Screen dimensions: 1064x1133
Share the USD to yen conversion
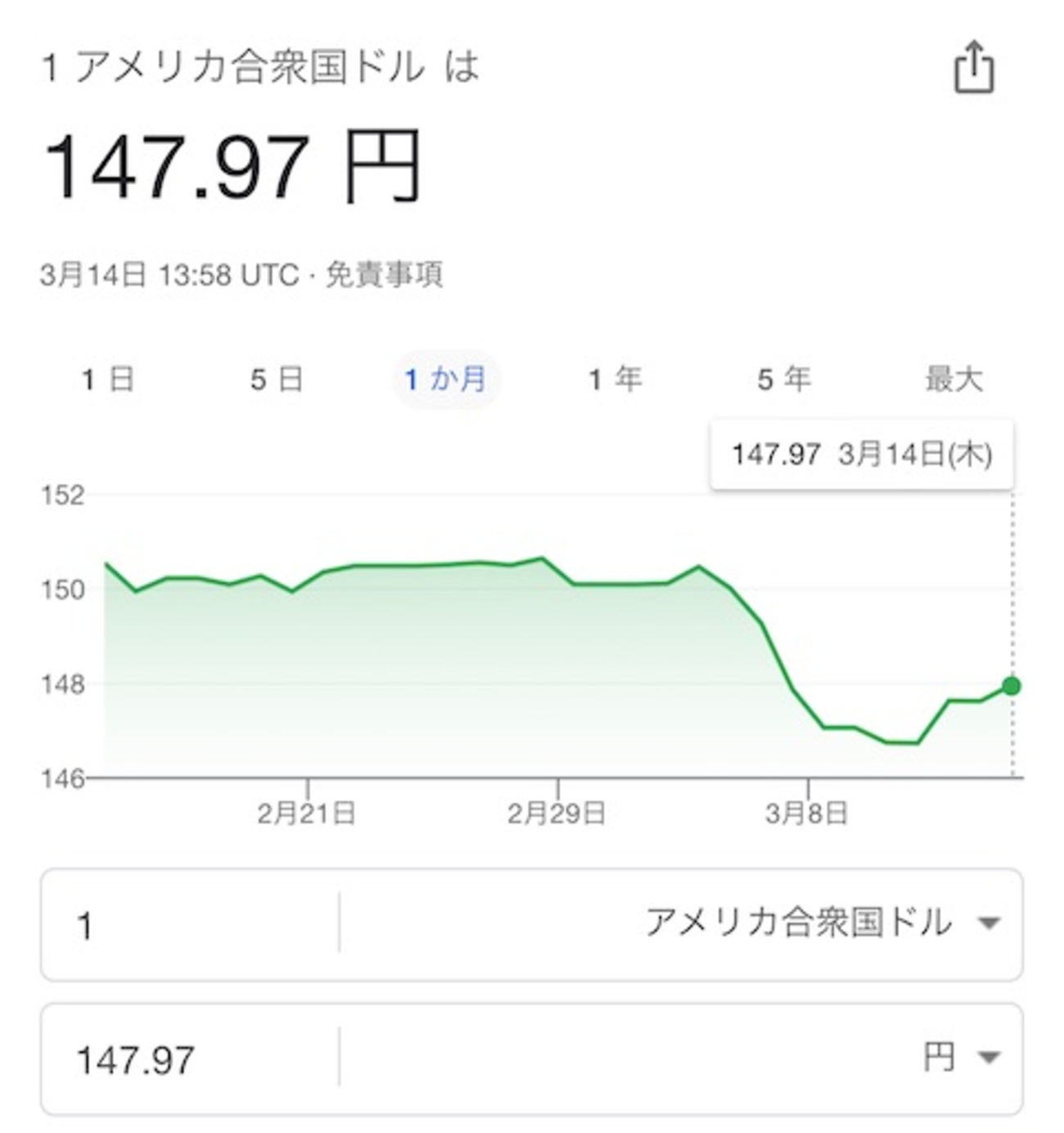click(x=974, y=69)
